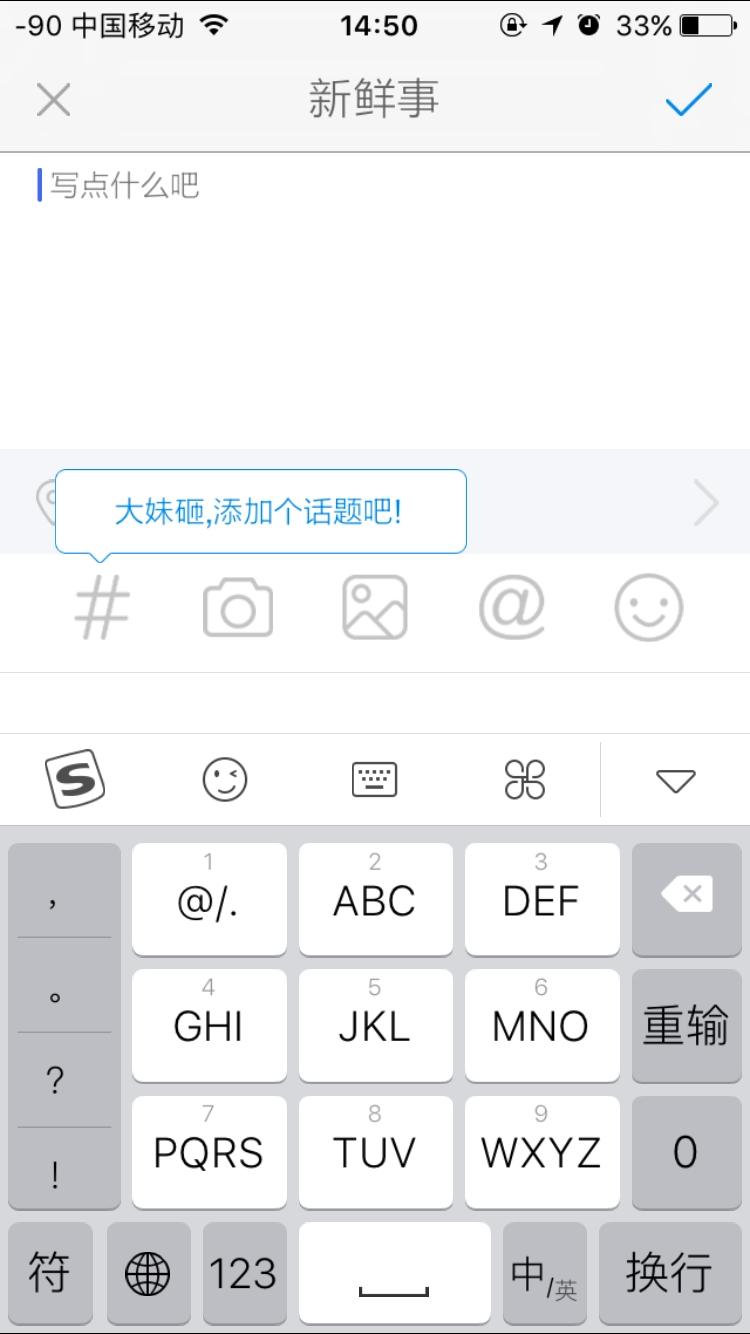The height and width of the screenshot is (1334, 750).
Task: Mention a friend with the @ icon
Action: click(512, 607)
